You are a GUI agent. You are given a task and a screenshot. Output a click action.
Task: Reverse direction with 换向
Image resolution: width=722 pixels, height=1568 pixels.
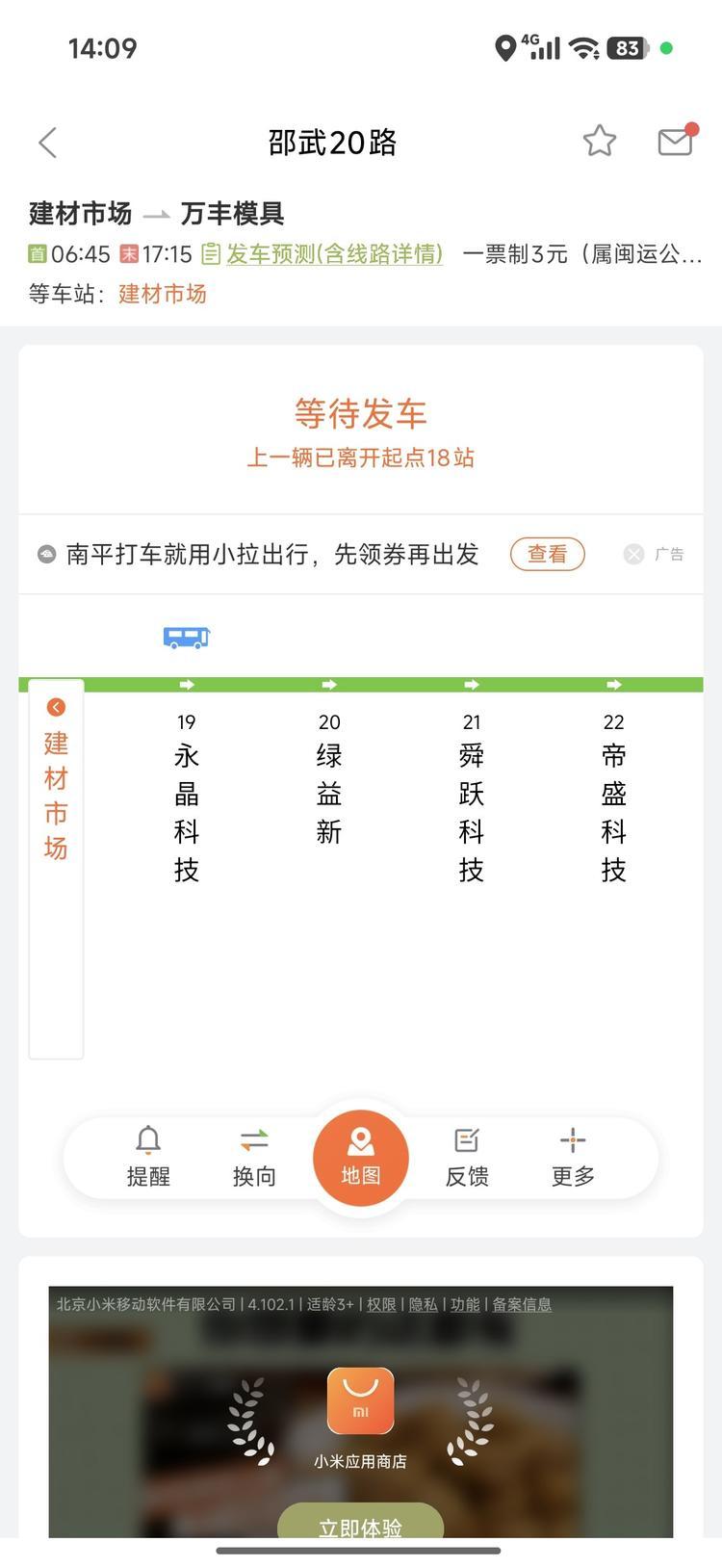tap(254, 1157)
